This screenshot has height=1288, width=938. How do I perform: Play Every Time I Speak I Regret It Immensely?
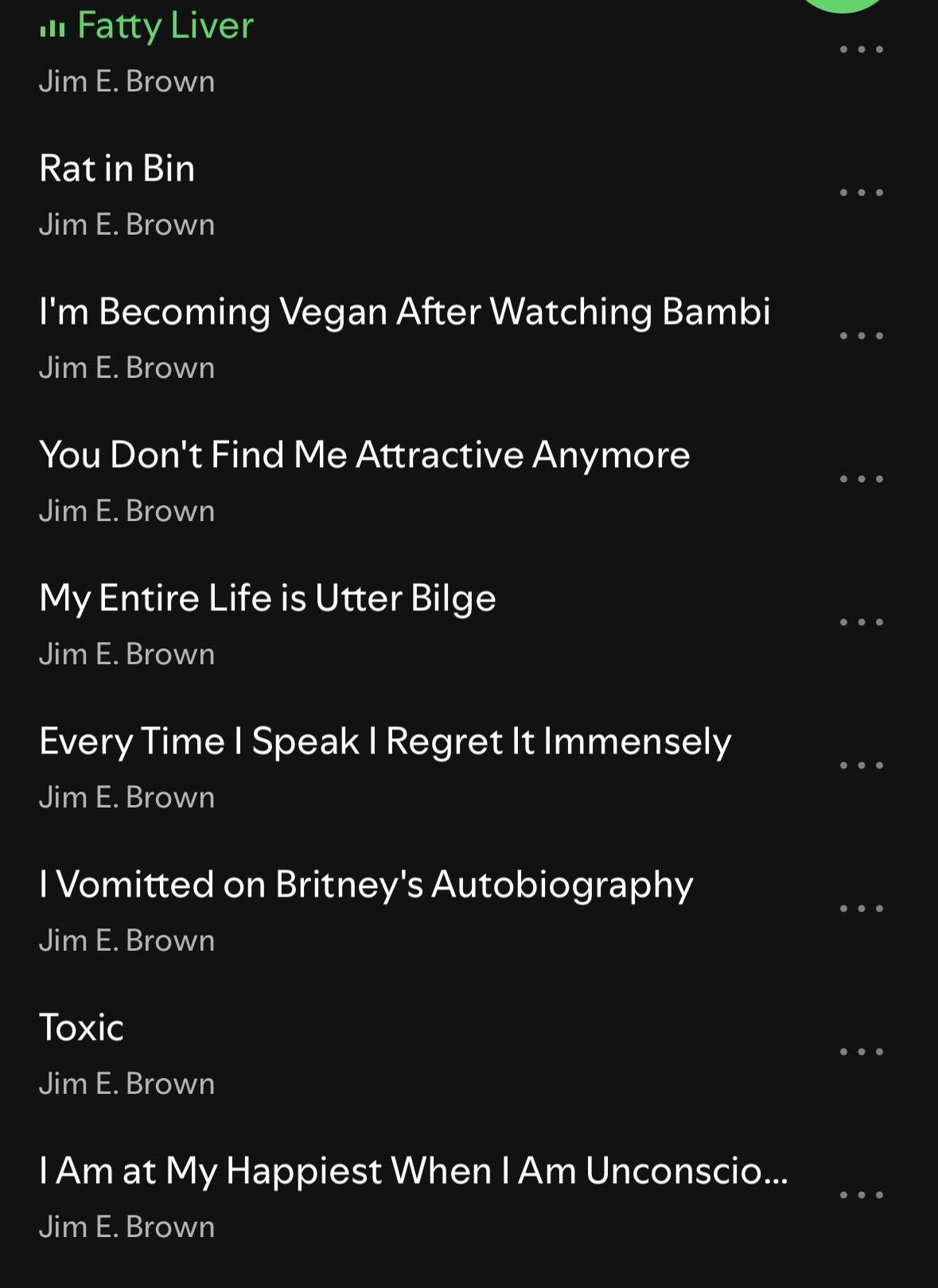click(385, 742)
